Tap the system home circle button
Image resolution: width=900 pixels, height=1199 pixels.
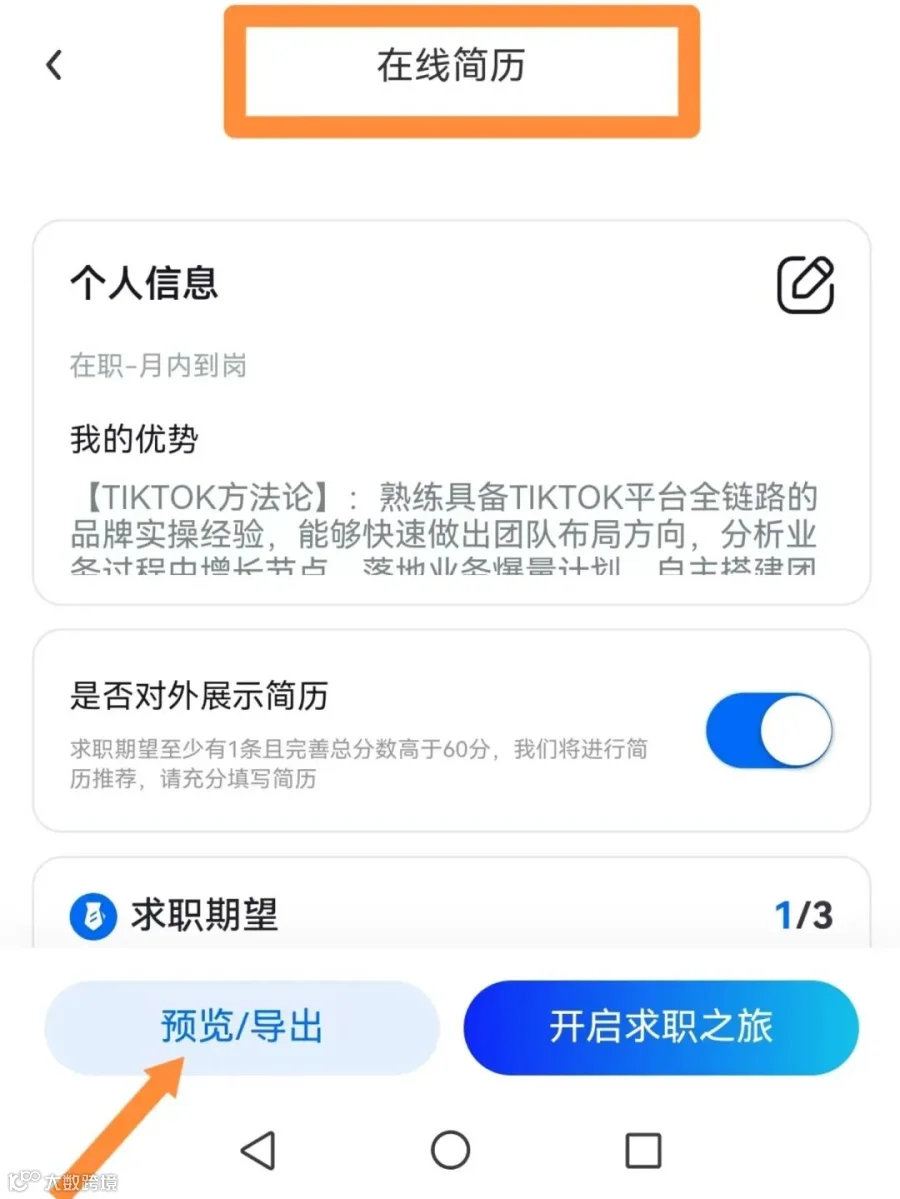pos(450,1150)
